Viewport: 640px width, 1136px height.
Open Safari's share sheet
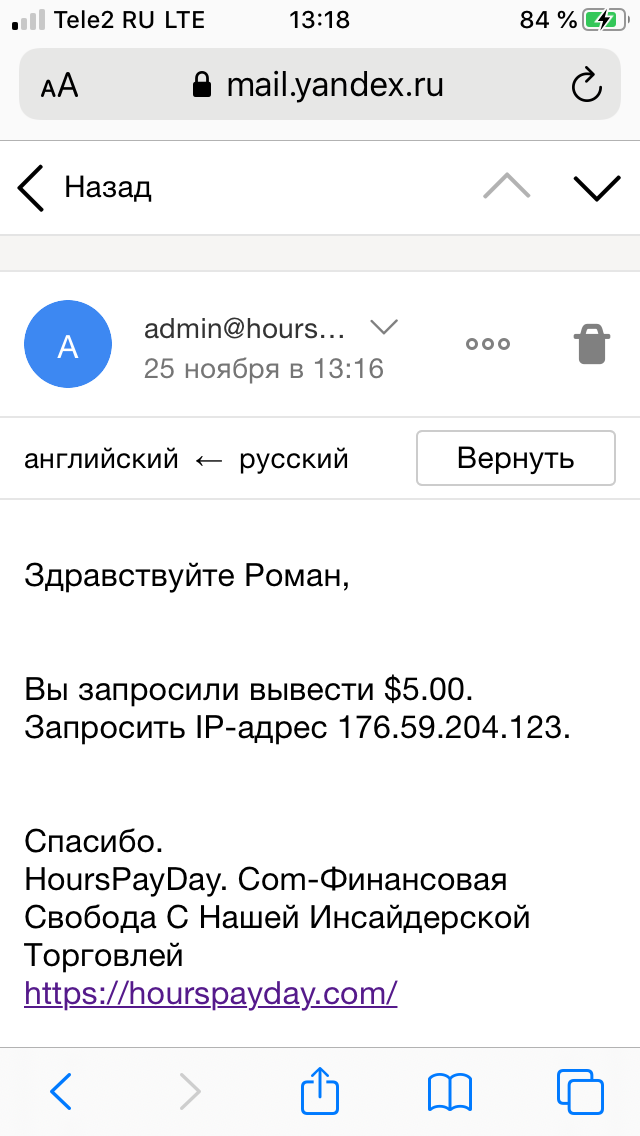(x=321, y=1090)
